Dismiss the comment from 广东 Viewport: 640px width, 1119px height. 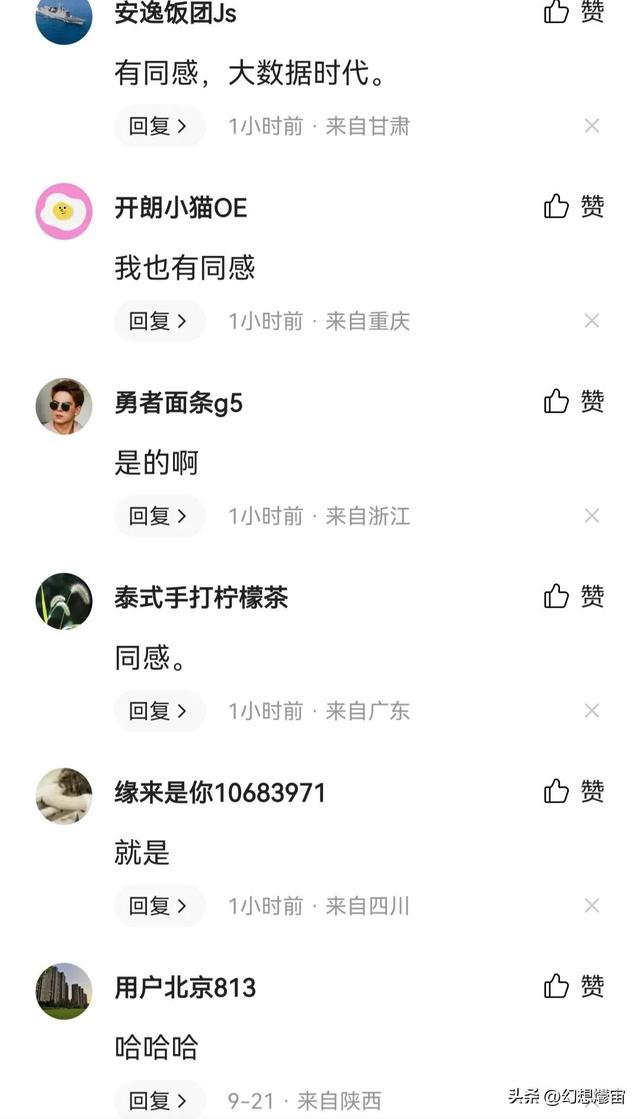[x=592, y=711]
